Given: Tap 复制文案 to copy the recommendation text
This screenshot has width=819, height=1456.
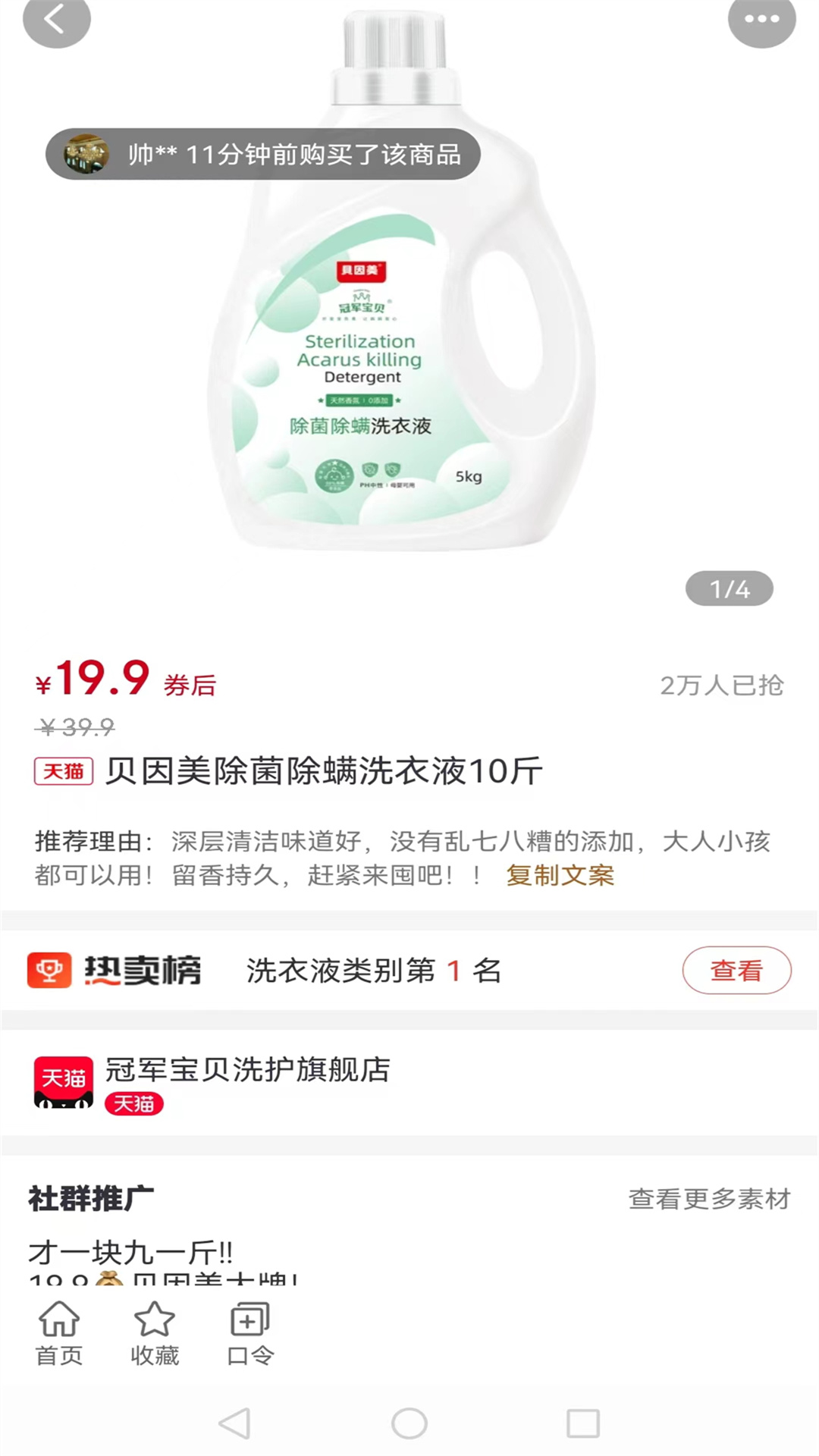Looking at the screenshot, I should pos(560,875).
